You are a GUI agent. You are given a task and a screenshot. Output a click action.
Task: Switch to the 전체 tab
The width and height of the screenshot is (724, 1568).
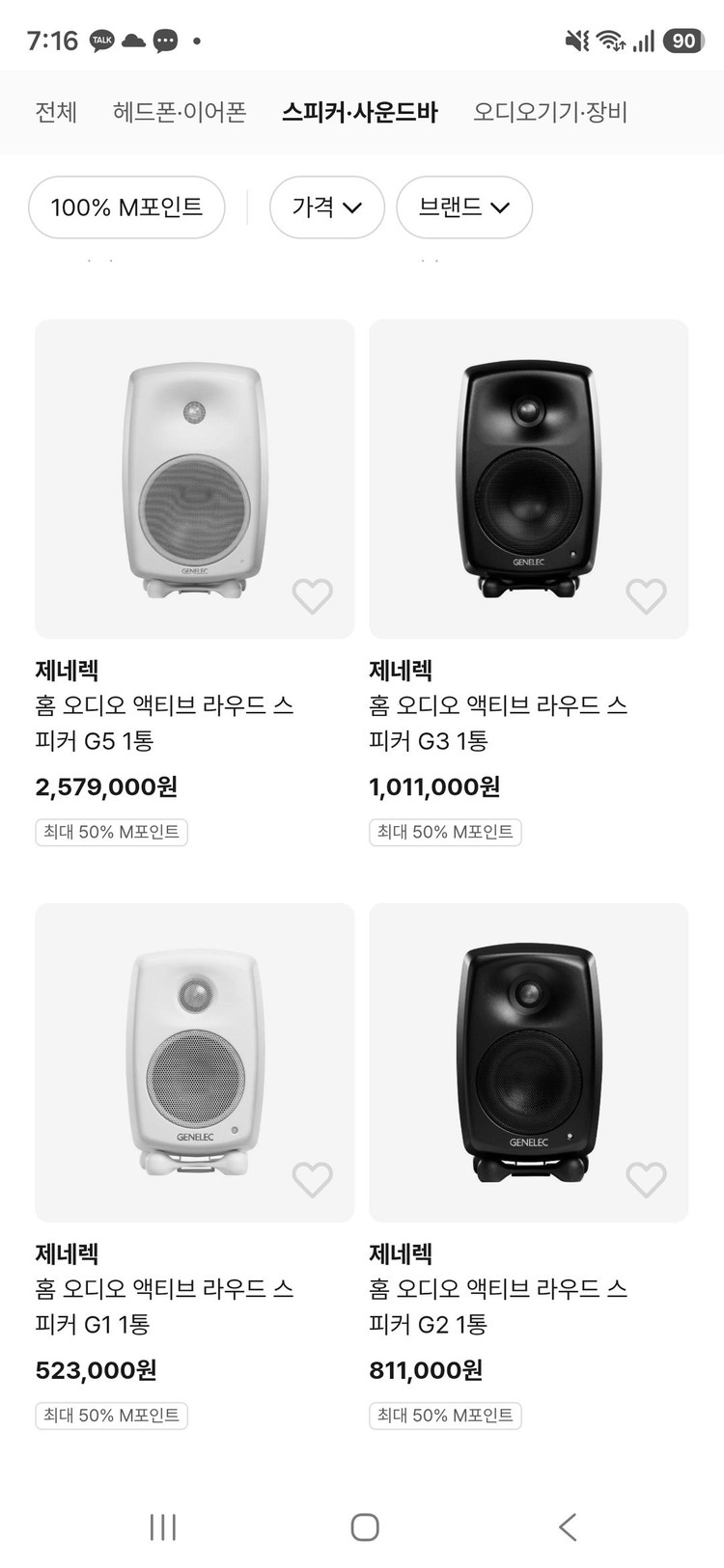pos(56,112)
